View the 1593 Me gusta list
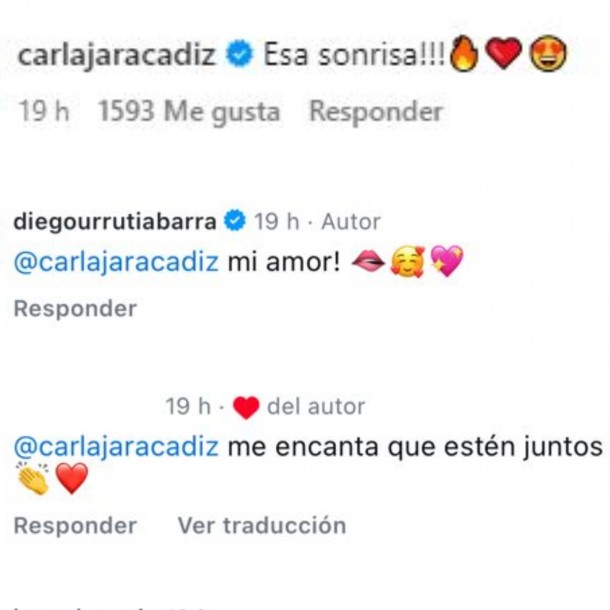The width and height of the screenshot is (610, 610). (189, 112)
